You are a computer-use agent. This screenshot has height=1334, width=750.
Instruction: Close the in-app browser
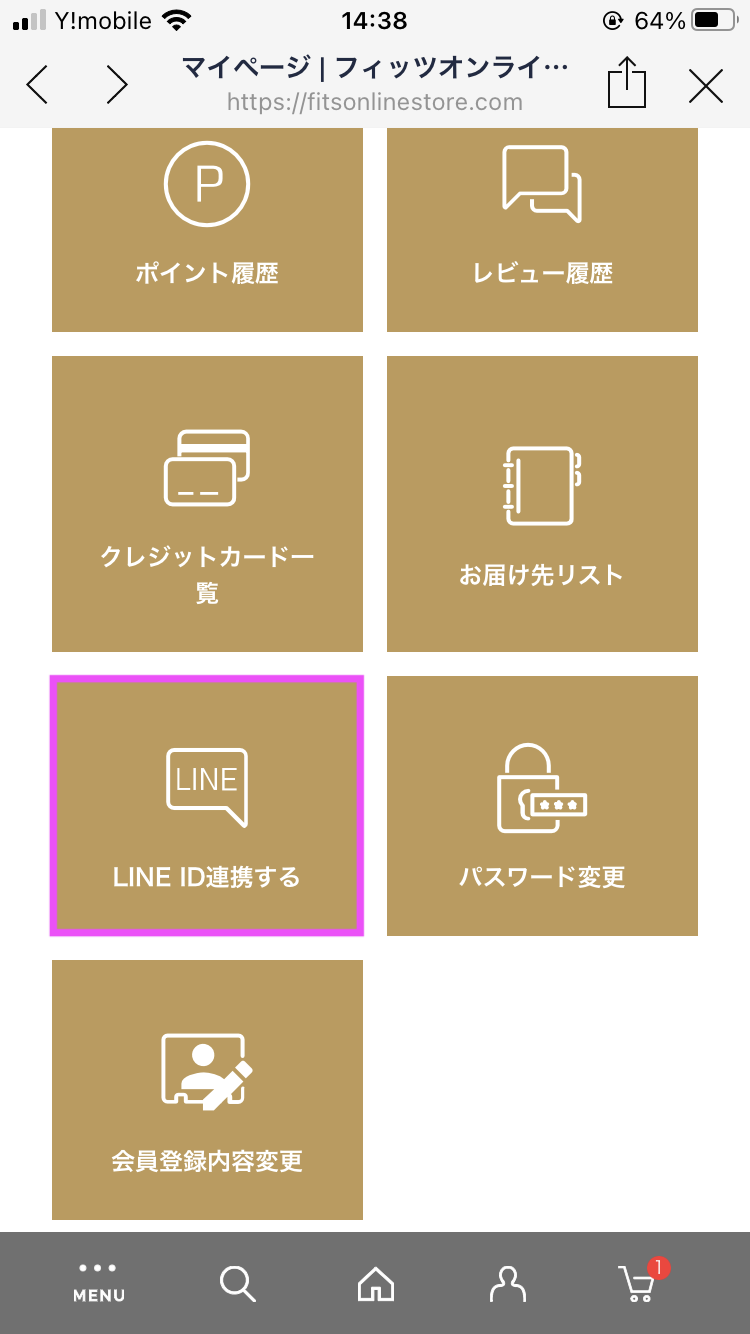706,86
